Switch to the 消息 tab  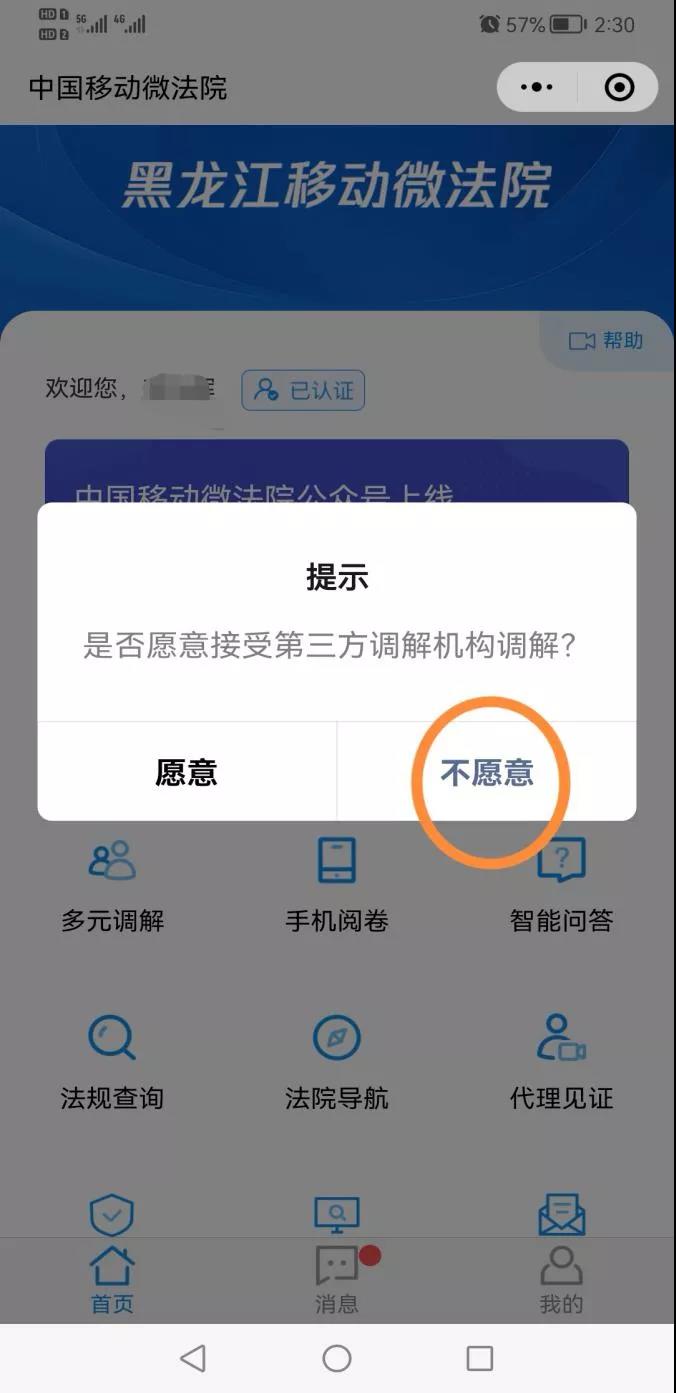[x=337, y=1280]
